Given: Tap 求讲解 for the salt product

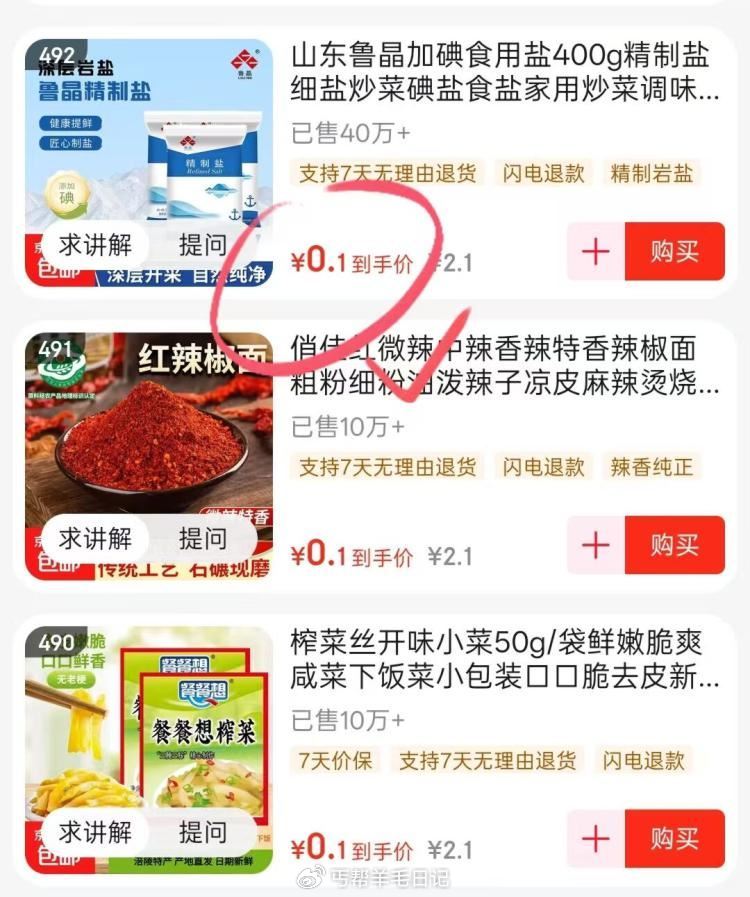Looking at the screenshot, I should click(x=95, y=244).
